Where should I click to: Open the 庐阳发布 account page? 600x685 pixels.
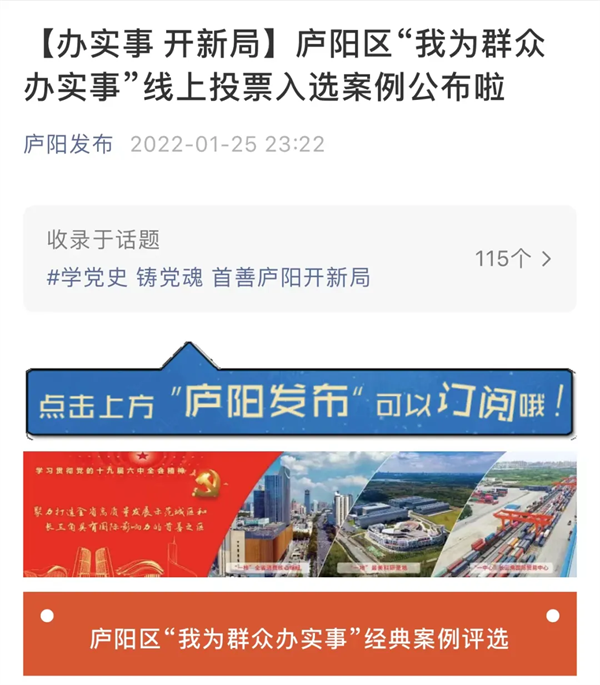69,144
